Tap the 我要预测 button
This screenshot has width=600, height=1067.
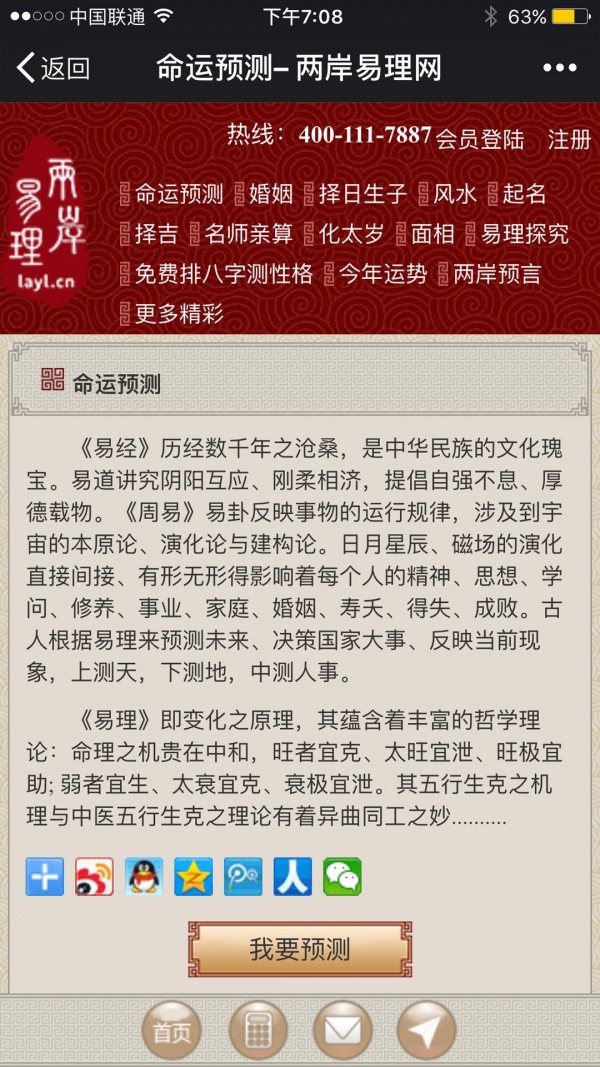click(x=300, y=949)
